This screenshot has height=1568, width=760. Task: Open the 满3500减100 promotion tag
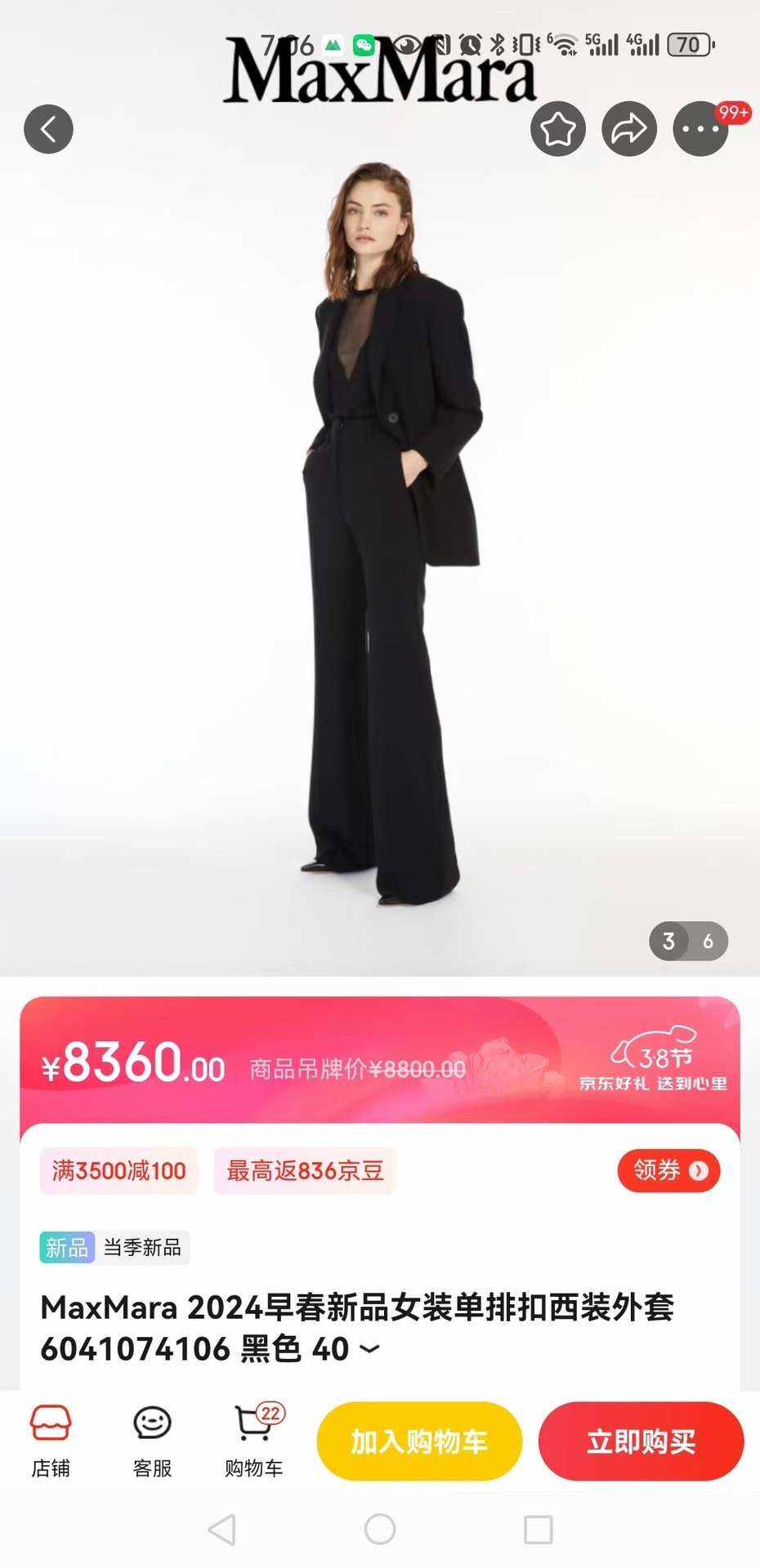(119, 1170)
